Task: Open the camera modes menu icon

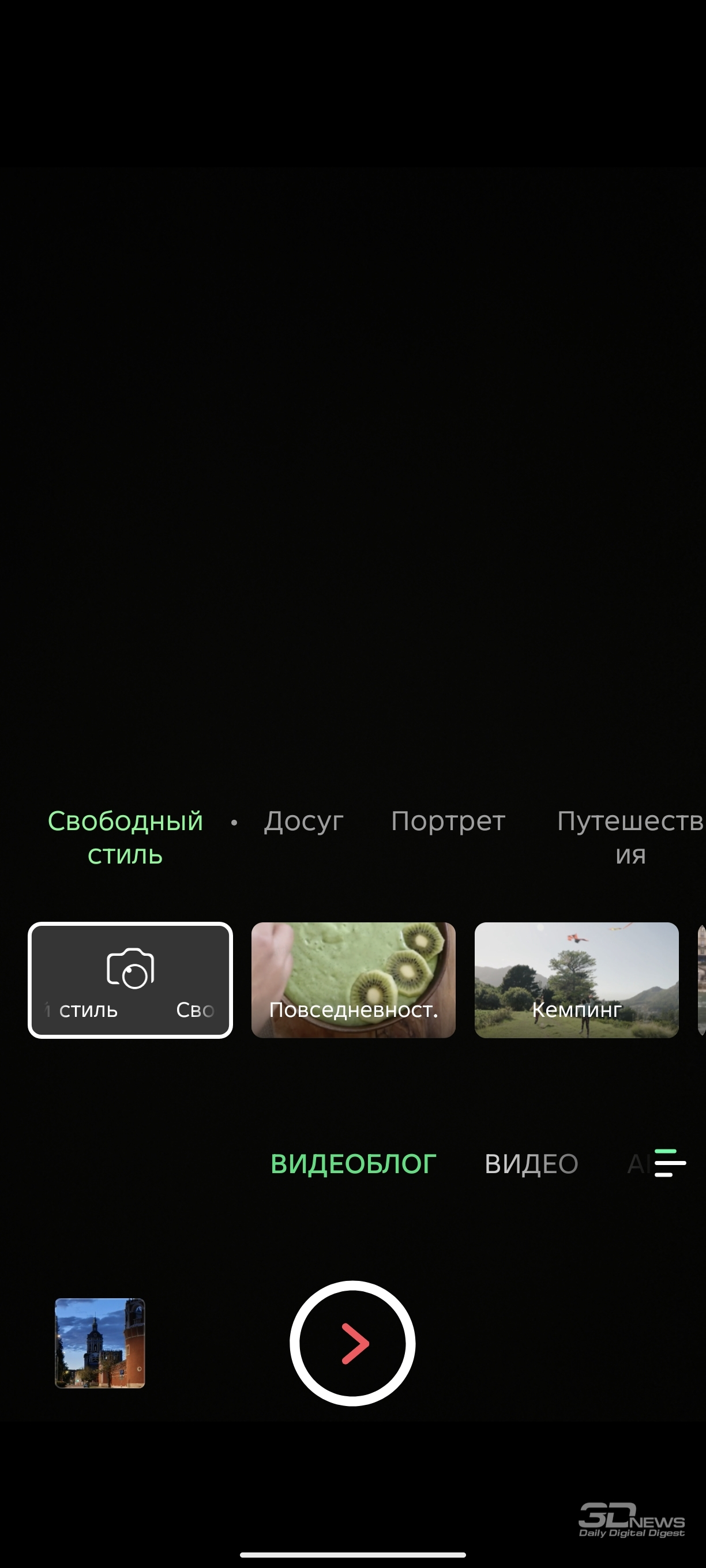Action: (670, 1163)
